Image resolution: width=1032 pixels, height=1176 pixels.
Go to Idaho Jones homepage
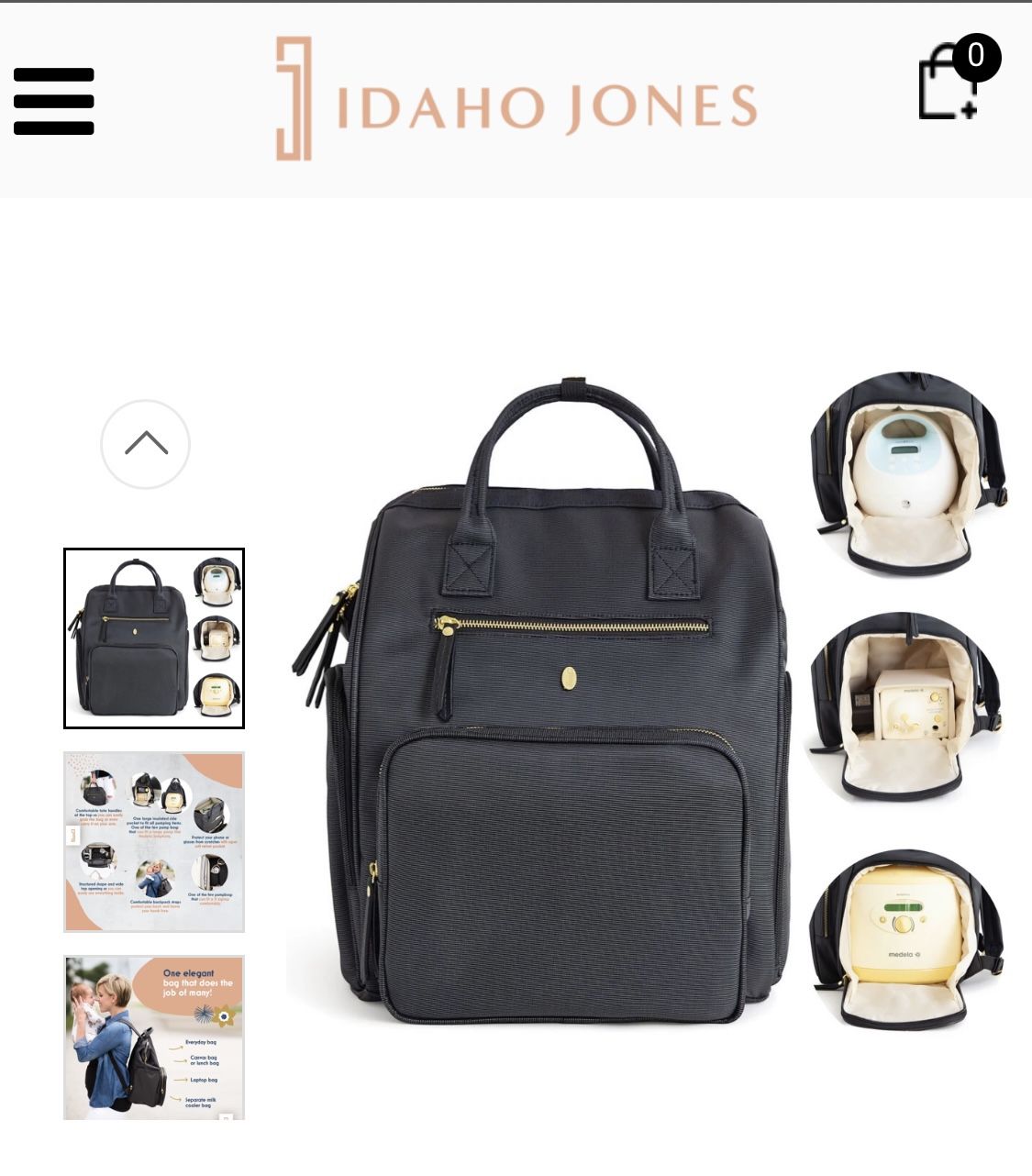pos(516,99)
